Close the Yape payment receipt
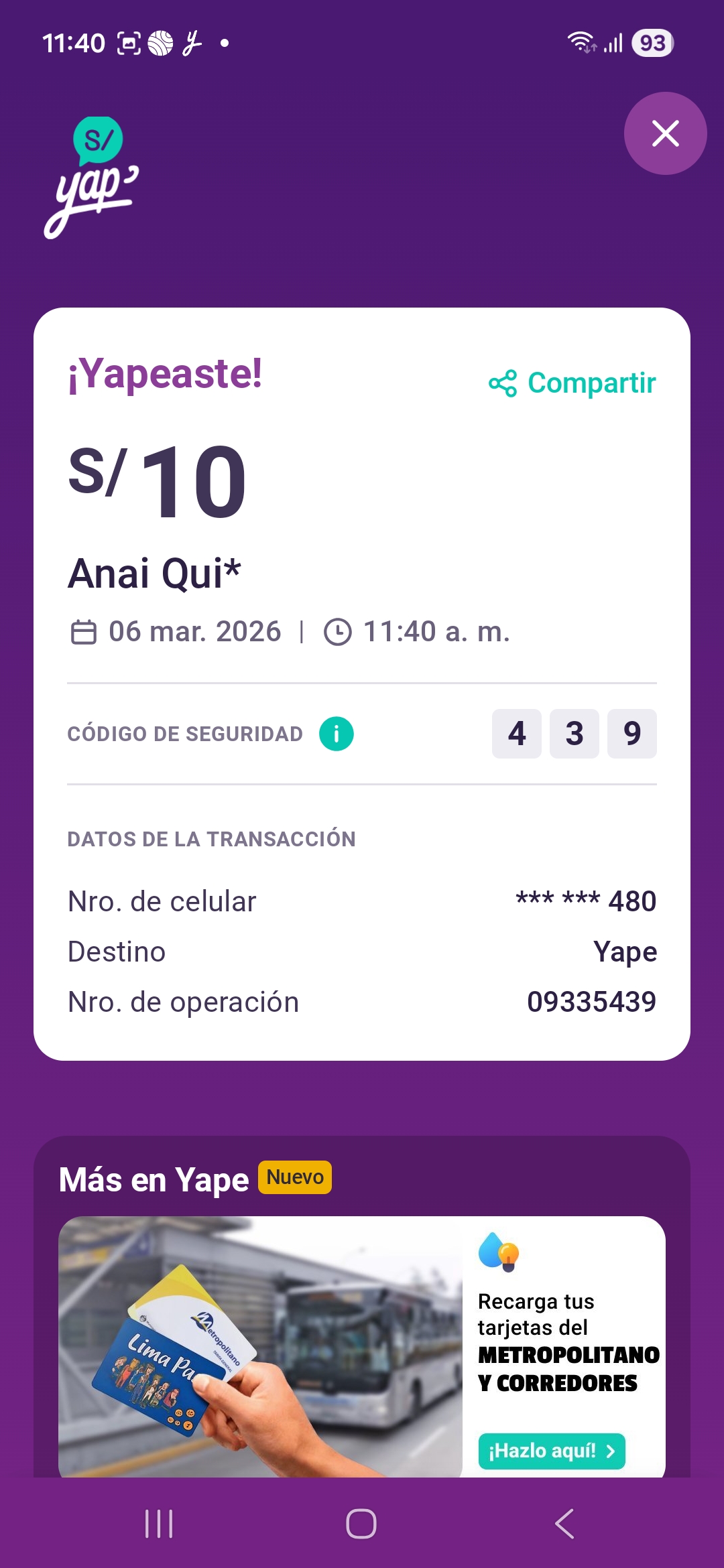Viewport: 724px width, 1568px height. [x=665, y=133]
